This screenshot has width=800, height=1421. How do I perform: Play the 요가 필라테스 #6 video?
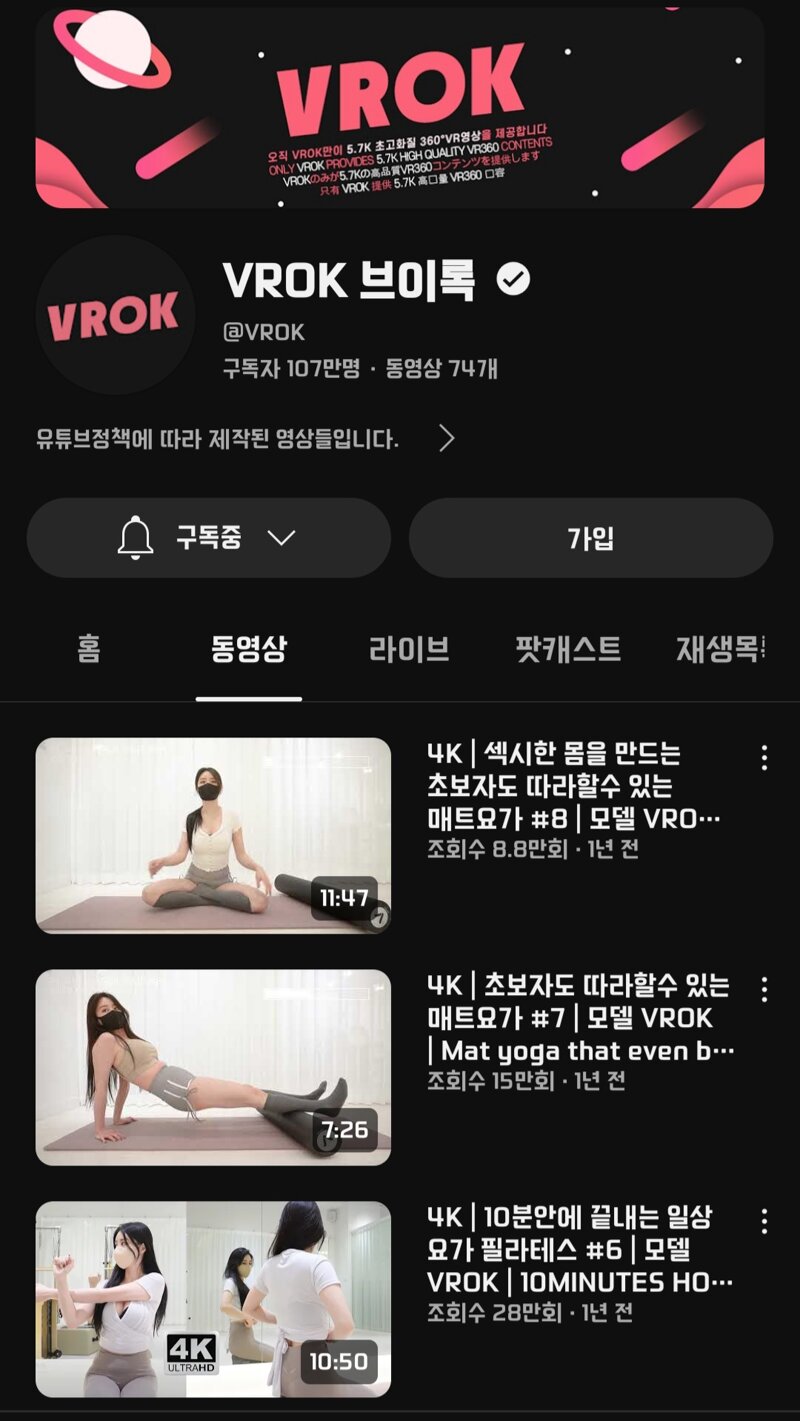click(x=213, y=1299)
